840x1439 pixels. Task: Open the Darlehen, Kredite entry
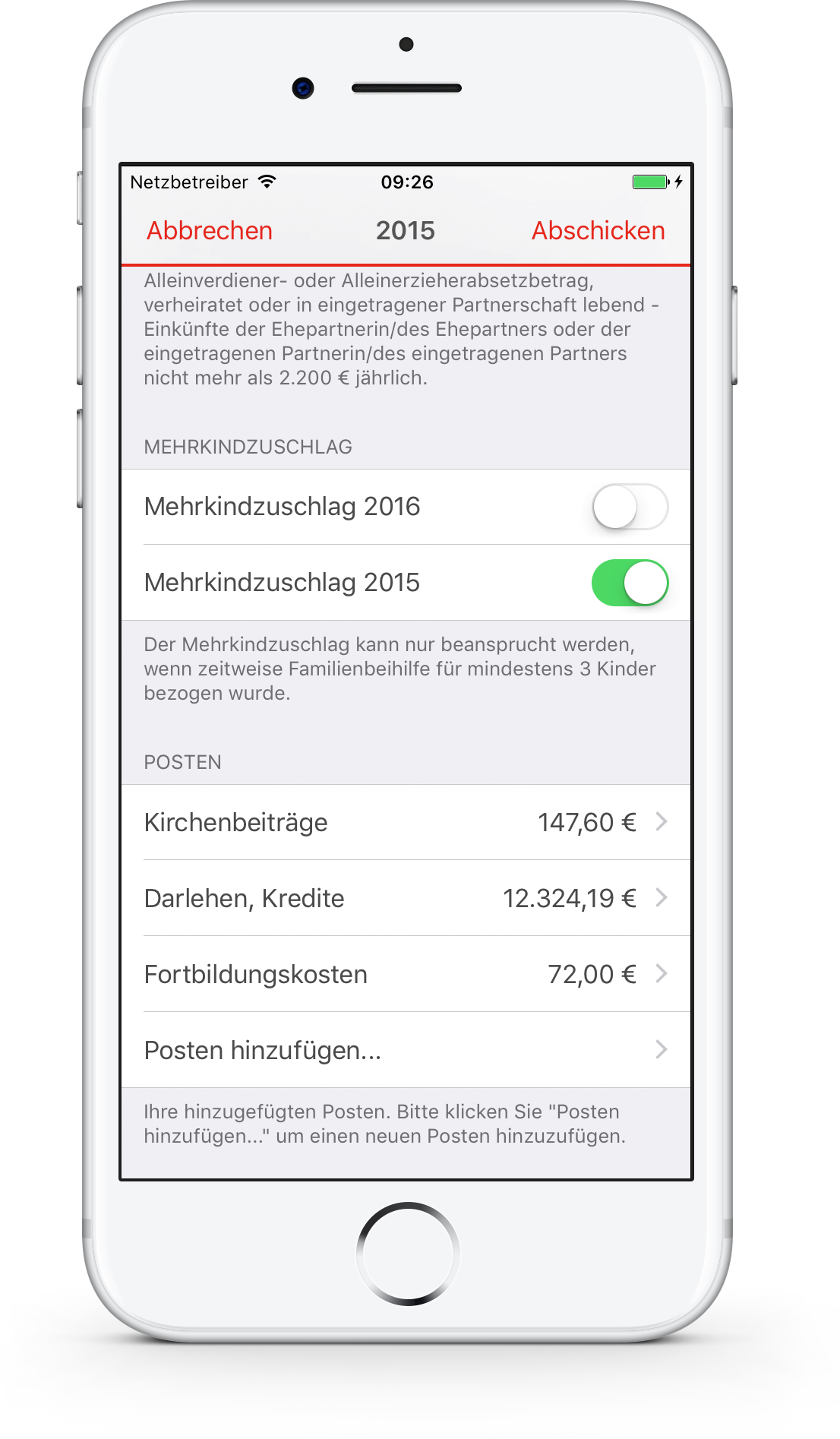click(x=406, y=899)
